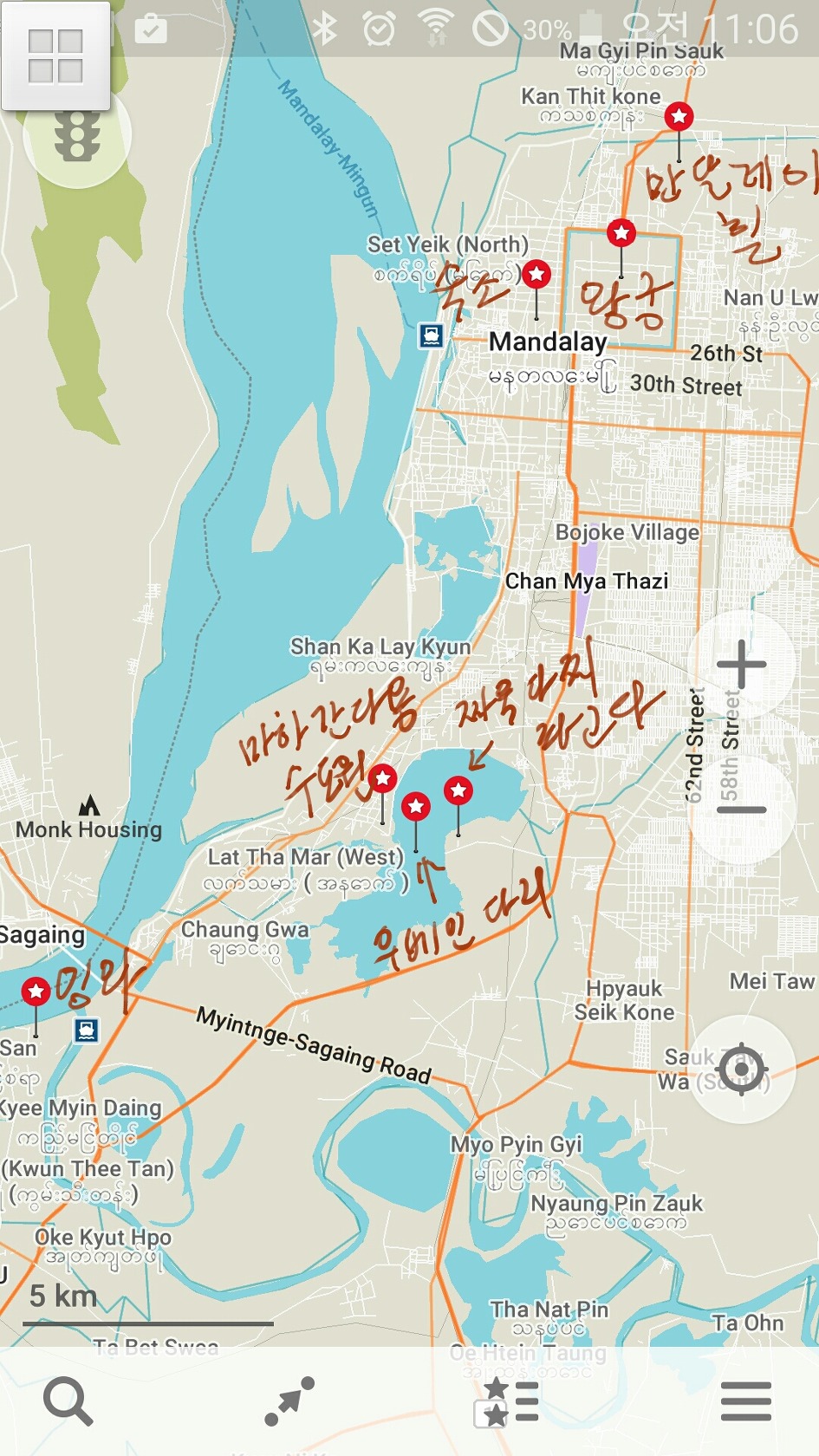Zoom out with the minus button

point(742,810)
